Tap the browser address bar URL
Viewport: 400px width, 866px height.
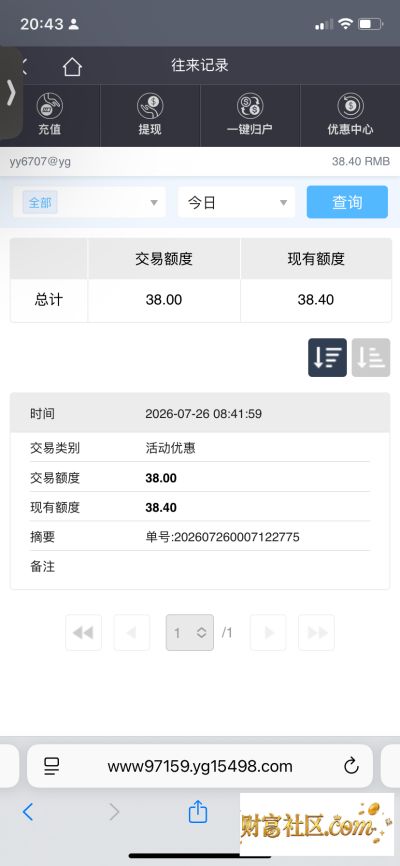[200, 766]
